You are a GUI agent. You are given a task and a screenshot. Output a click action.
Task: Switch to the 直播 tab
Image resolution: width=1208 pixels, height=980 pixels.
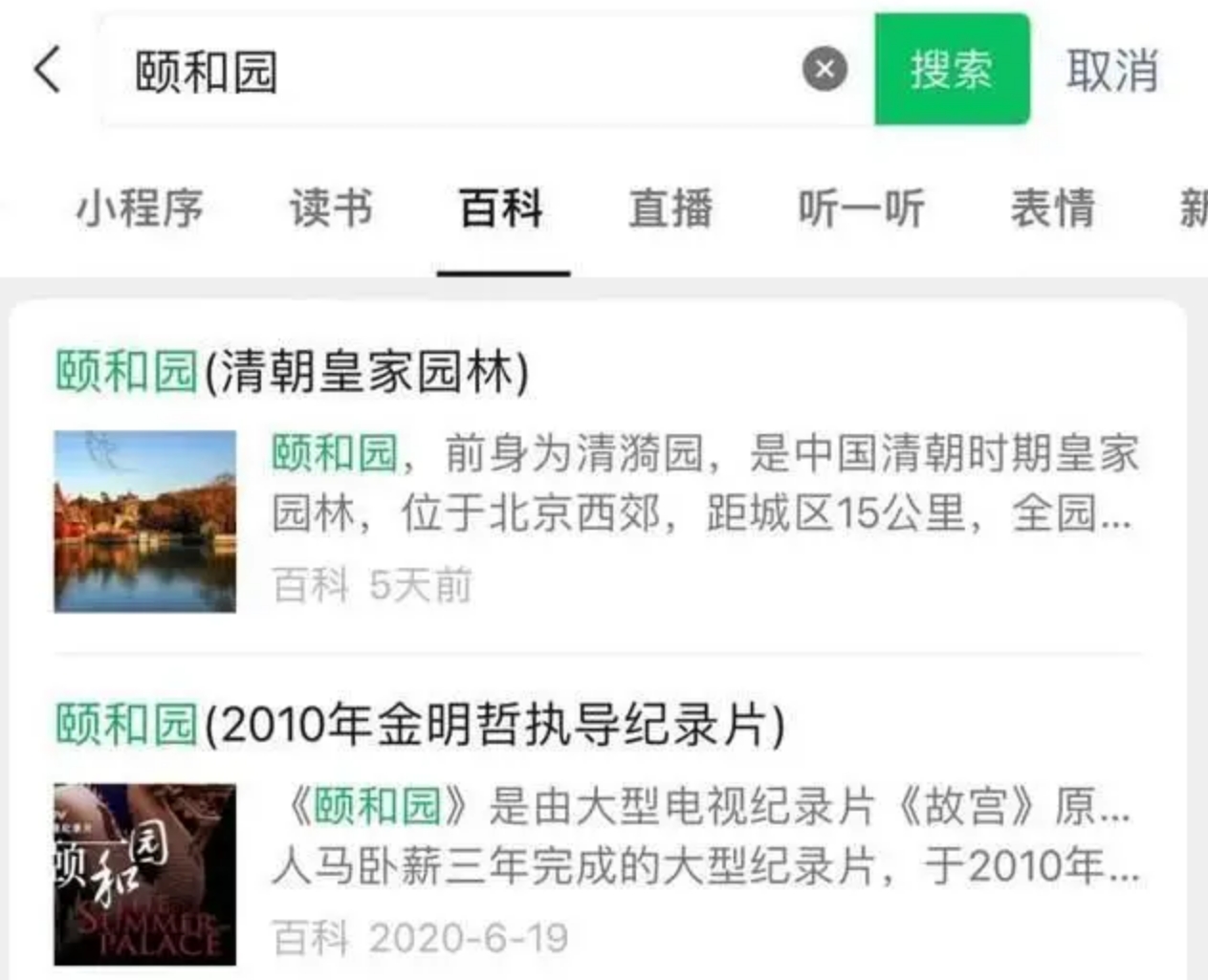pos(670,208)
